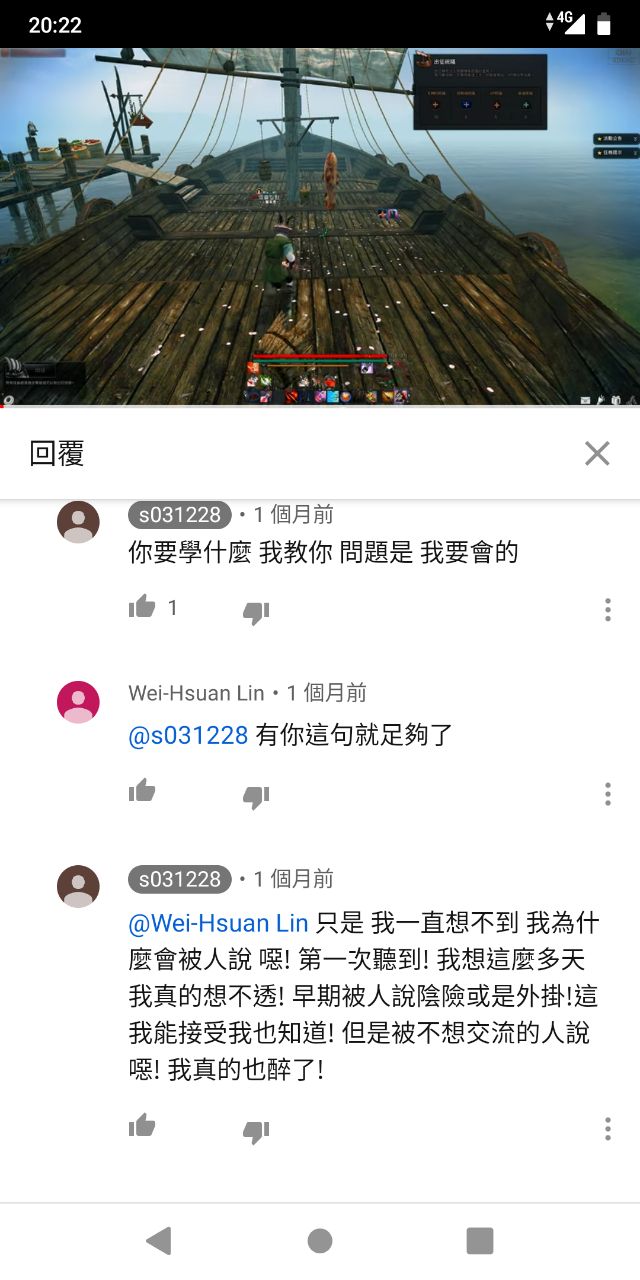
Task: Go back with the system back button
Action: tap(158, 1241)
